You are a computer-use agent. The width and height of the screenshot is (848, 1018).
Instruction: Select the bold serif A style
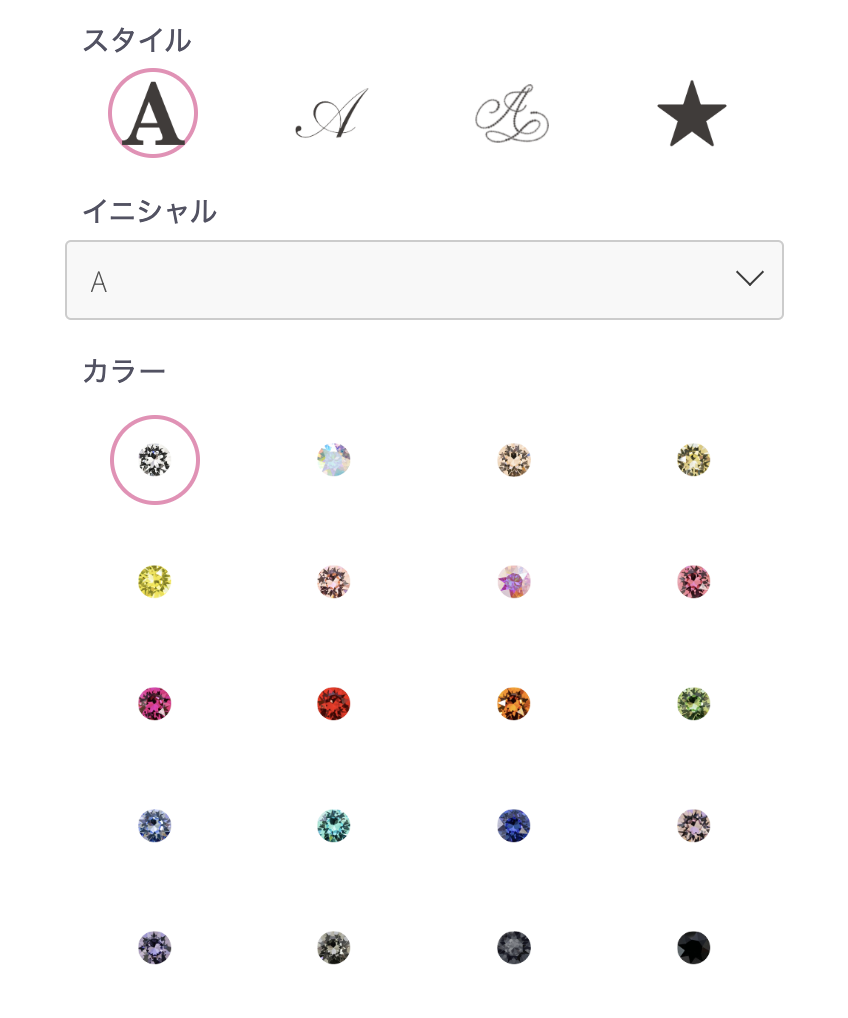(153, 113)
